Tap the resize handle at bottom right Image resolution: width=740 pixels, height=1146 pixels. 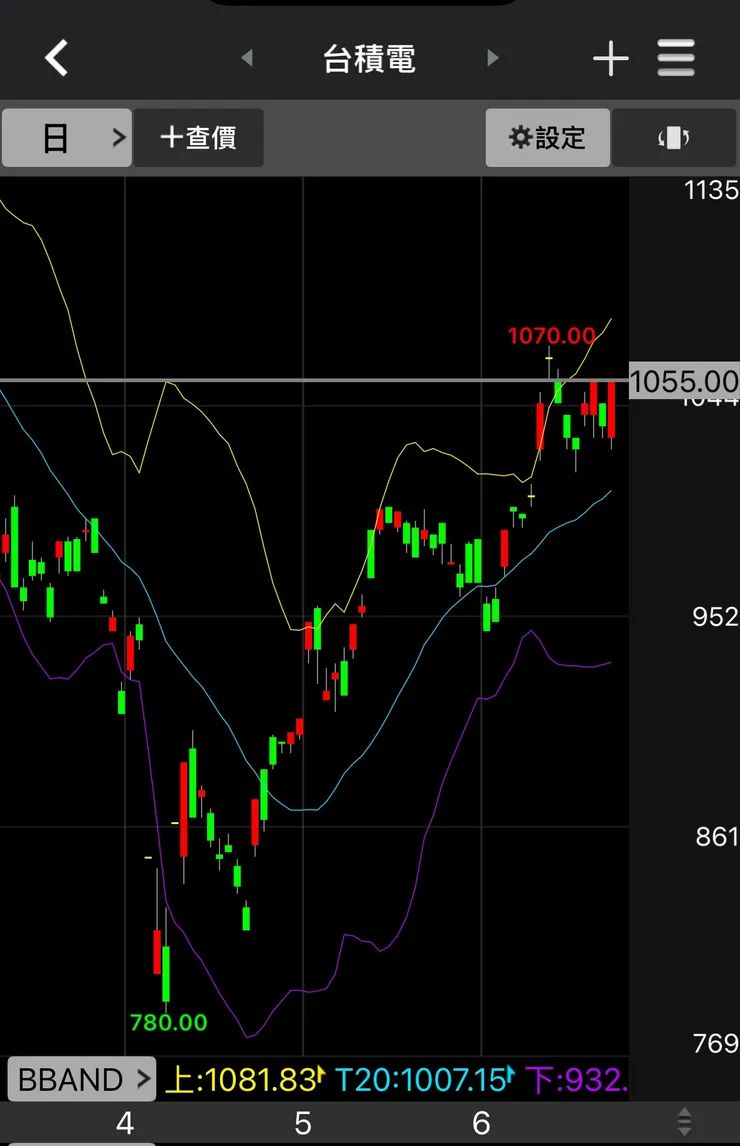684,1122
